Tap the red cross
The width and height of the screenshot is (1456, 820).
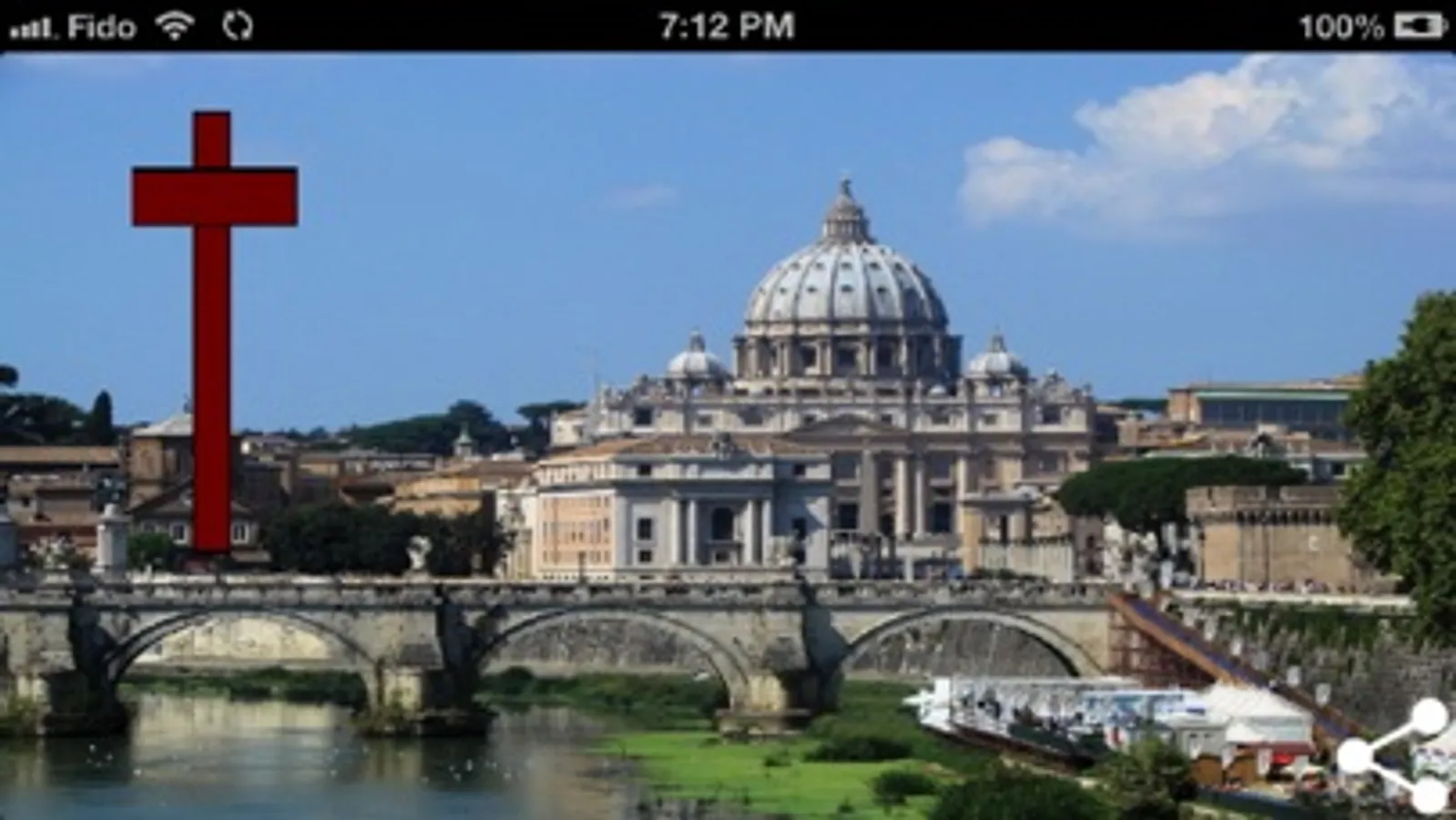pyautogui.click(x=214, y=332)
